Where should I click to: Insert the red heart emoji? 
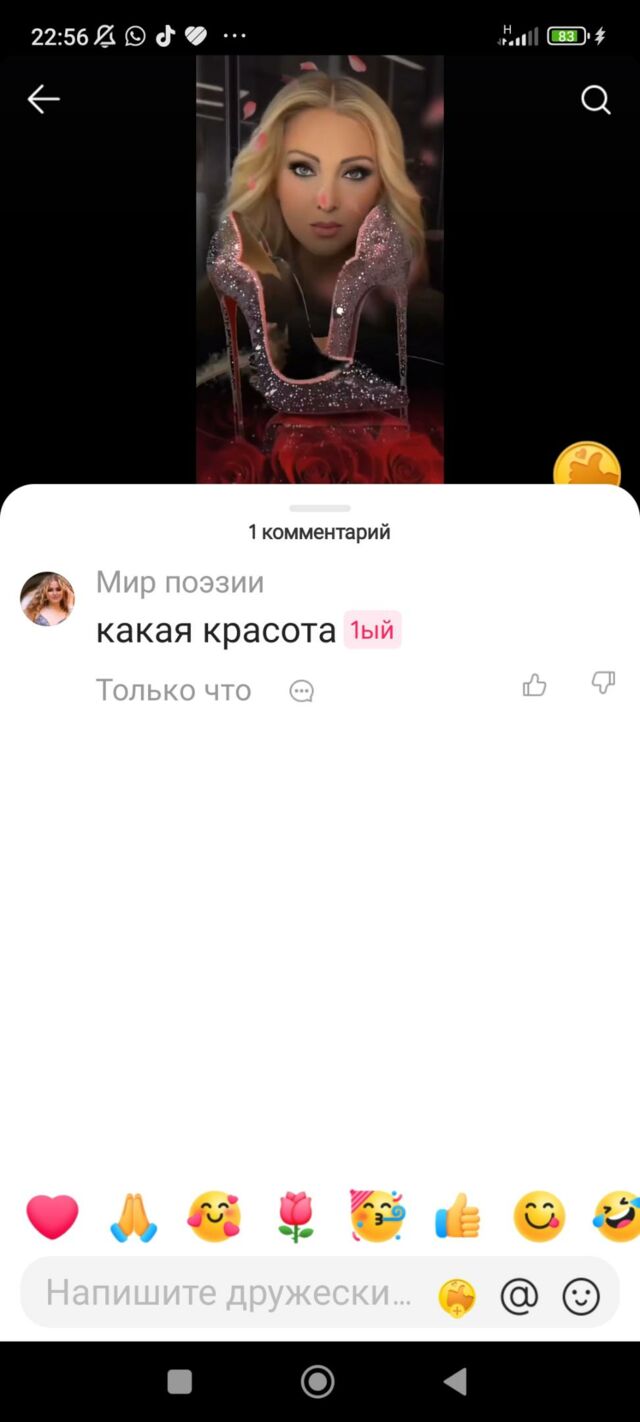52,1217
